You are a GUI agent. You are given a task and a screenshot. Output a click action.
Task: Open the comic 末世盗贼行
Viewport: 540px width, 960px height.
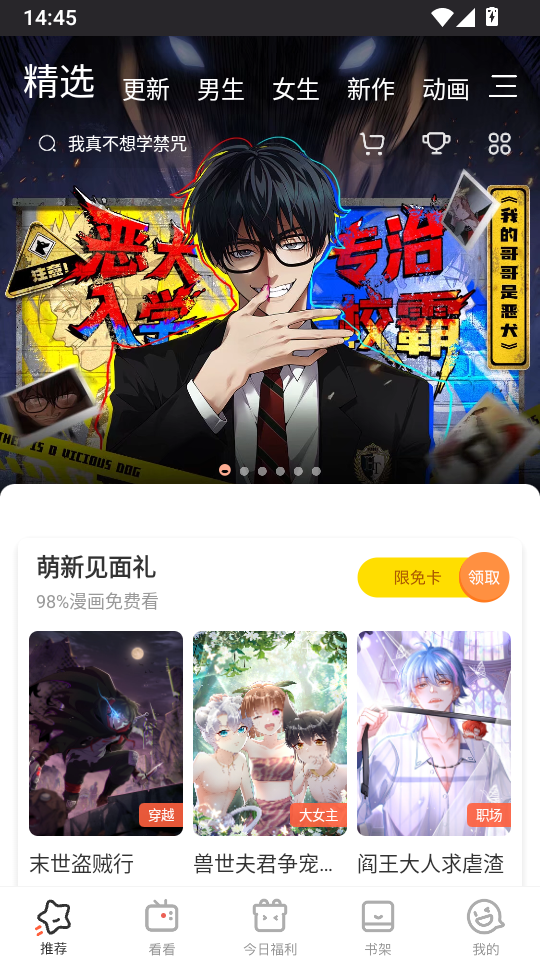tap(106, 754)
